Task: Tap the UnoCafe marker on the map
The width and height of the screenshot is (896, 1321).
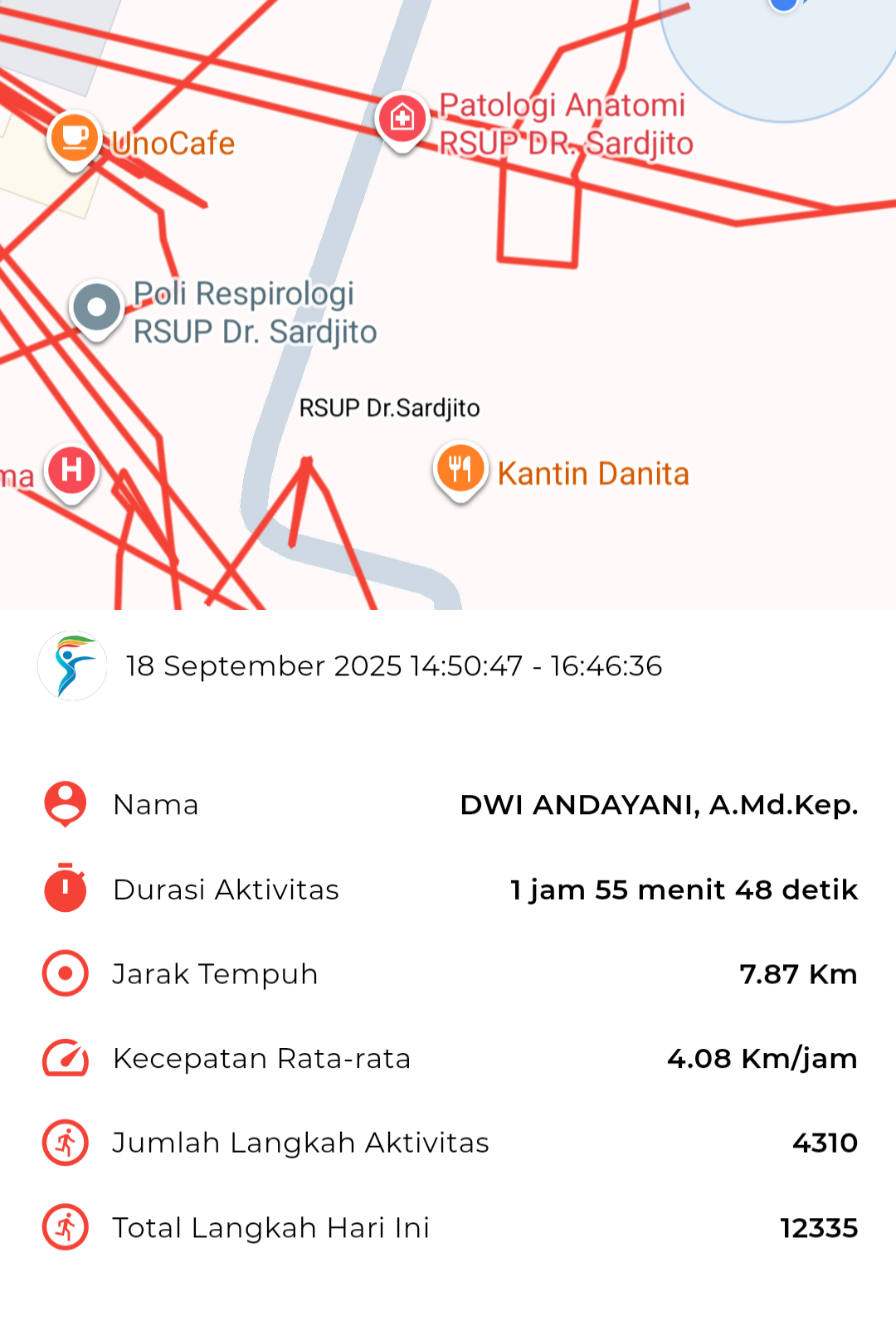Action: click(x=75, y=138)
